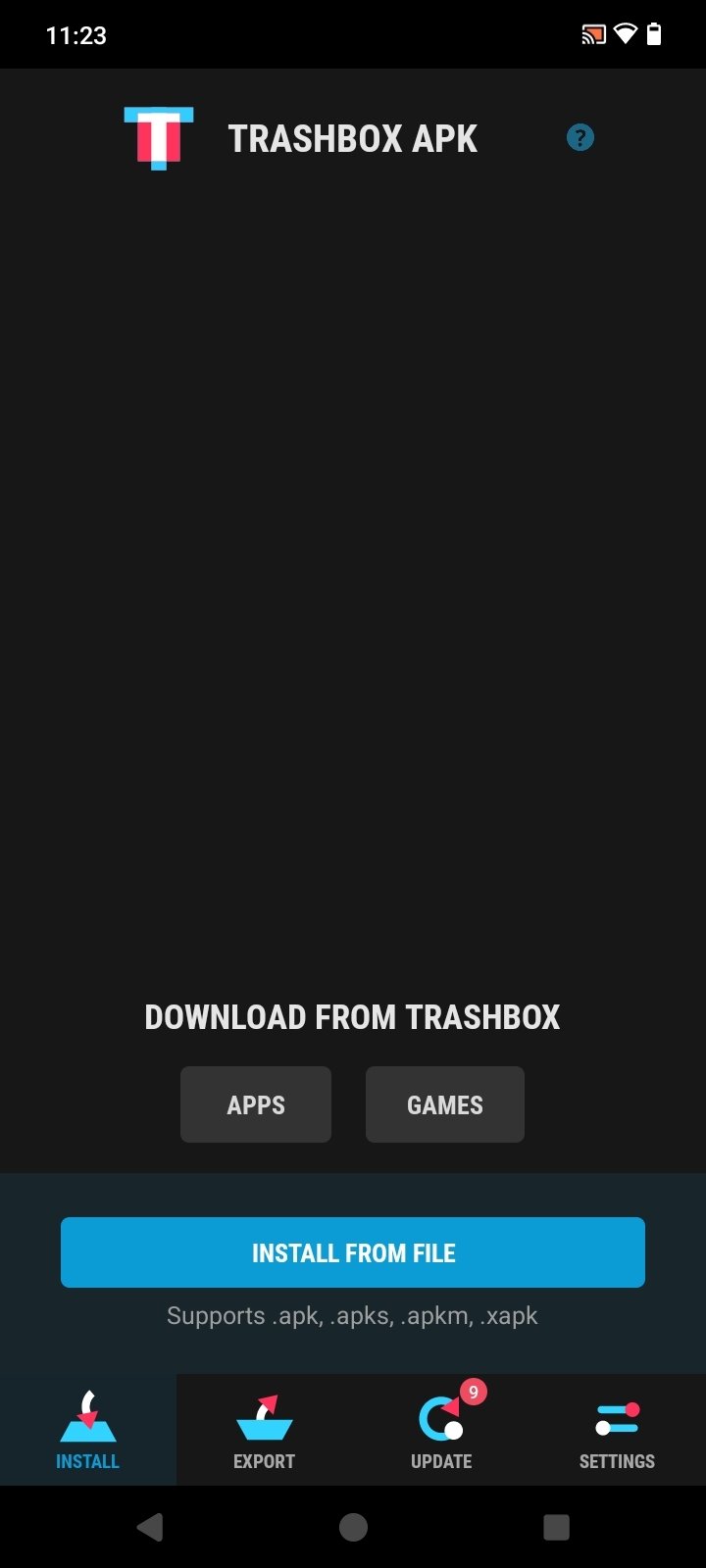The height and width of the screenshot is (1568, 706).
Task: Go to the home screen
Action: [x=353, y=1527]
